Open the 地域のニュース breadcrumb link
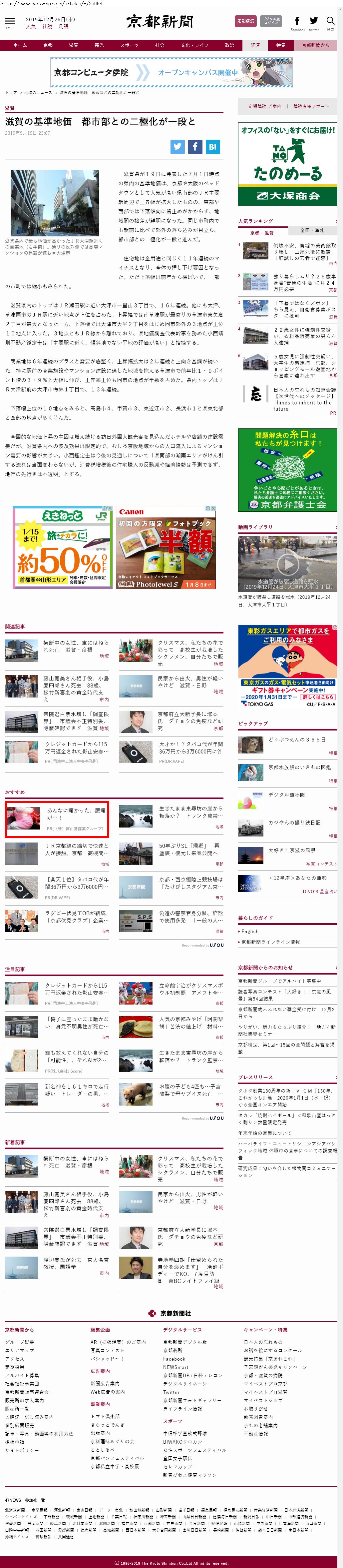Viewport: 343px width, 1568px height. click(38, 93)
